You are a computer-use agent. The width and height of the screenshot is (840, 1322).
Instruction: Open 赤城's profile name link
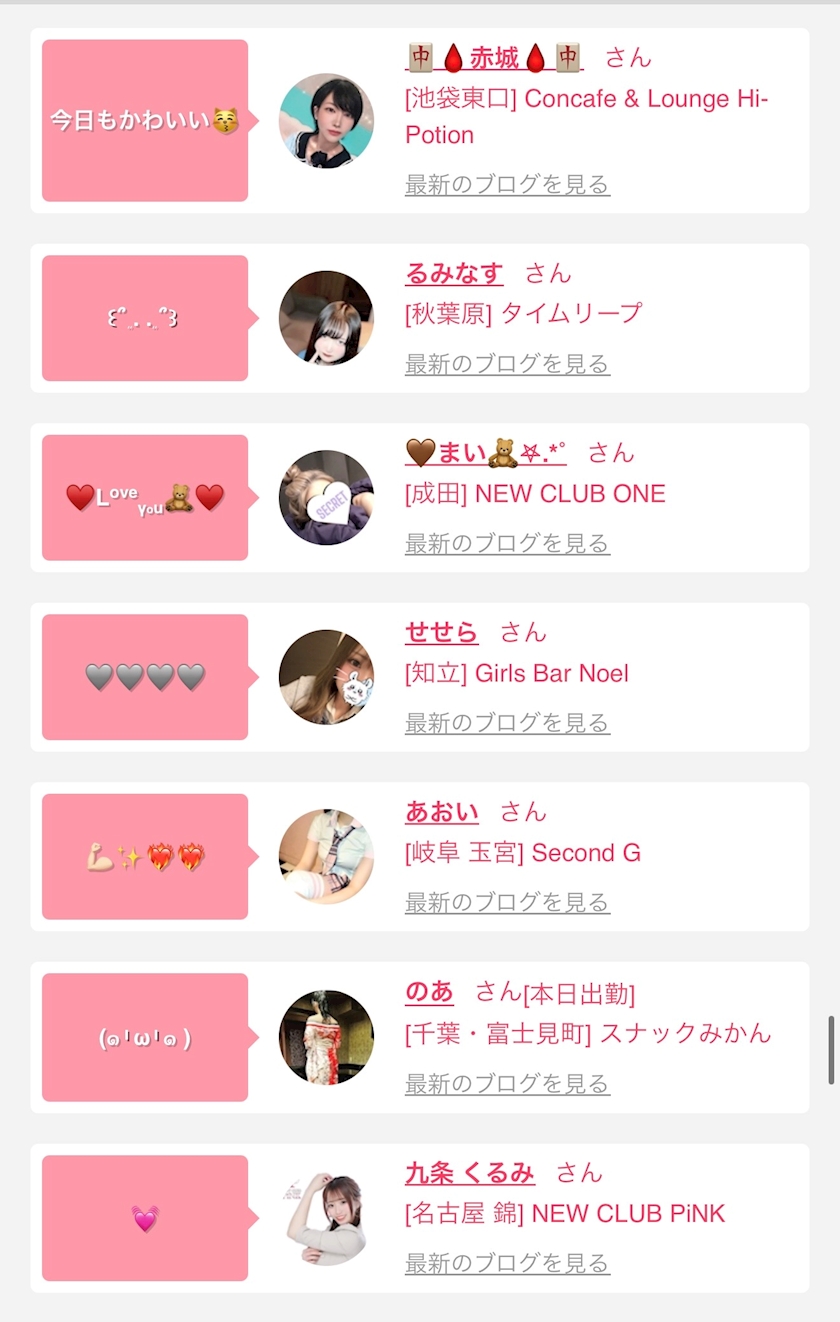(x=494, y=58)
